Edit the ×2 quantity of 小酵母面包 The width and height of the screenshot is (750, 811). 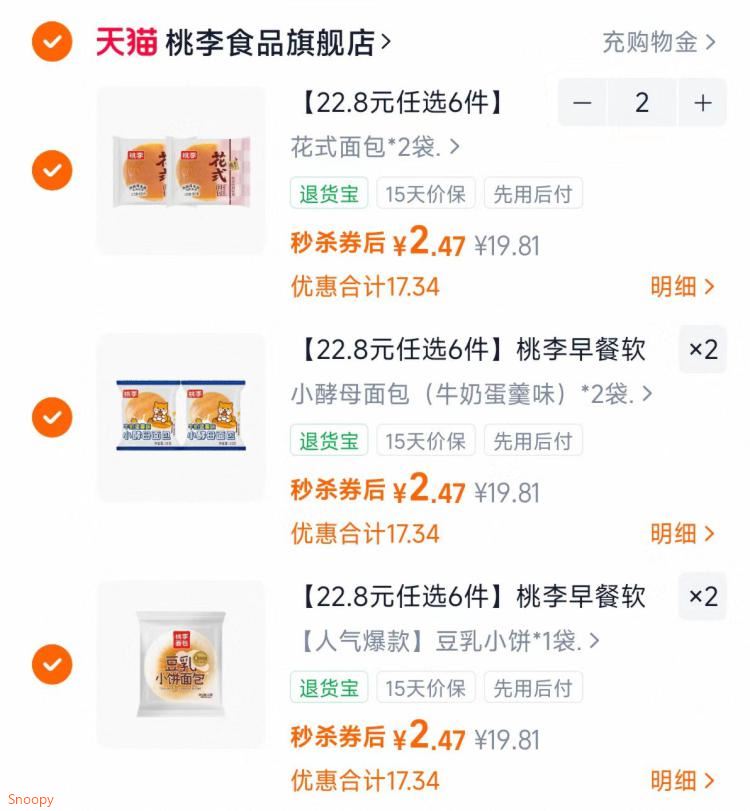point(703,349)
